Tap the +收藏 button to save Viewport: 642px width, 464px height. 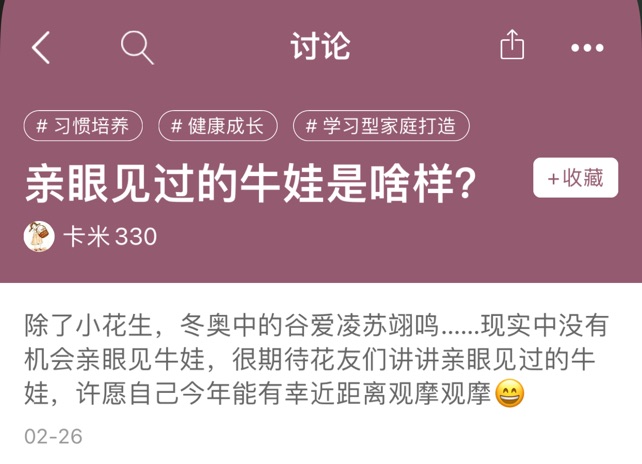click(575, 178)
